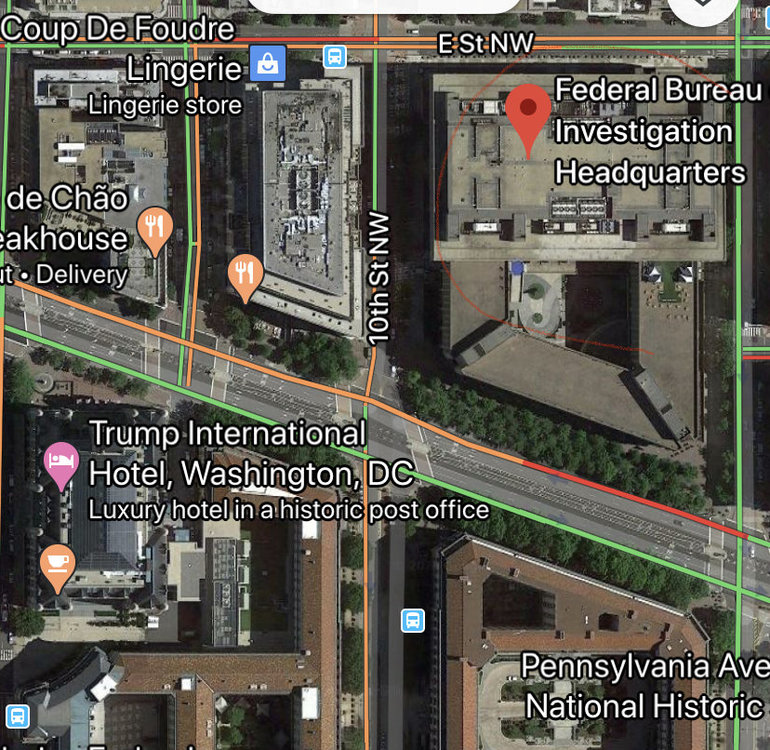Select the Fogo de Chão Steakhouse restaurant pin
Viewport: 770px width, 750px height.
[153, 229]
